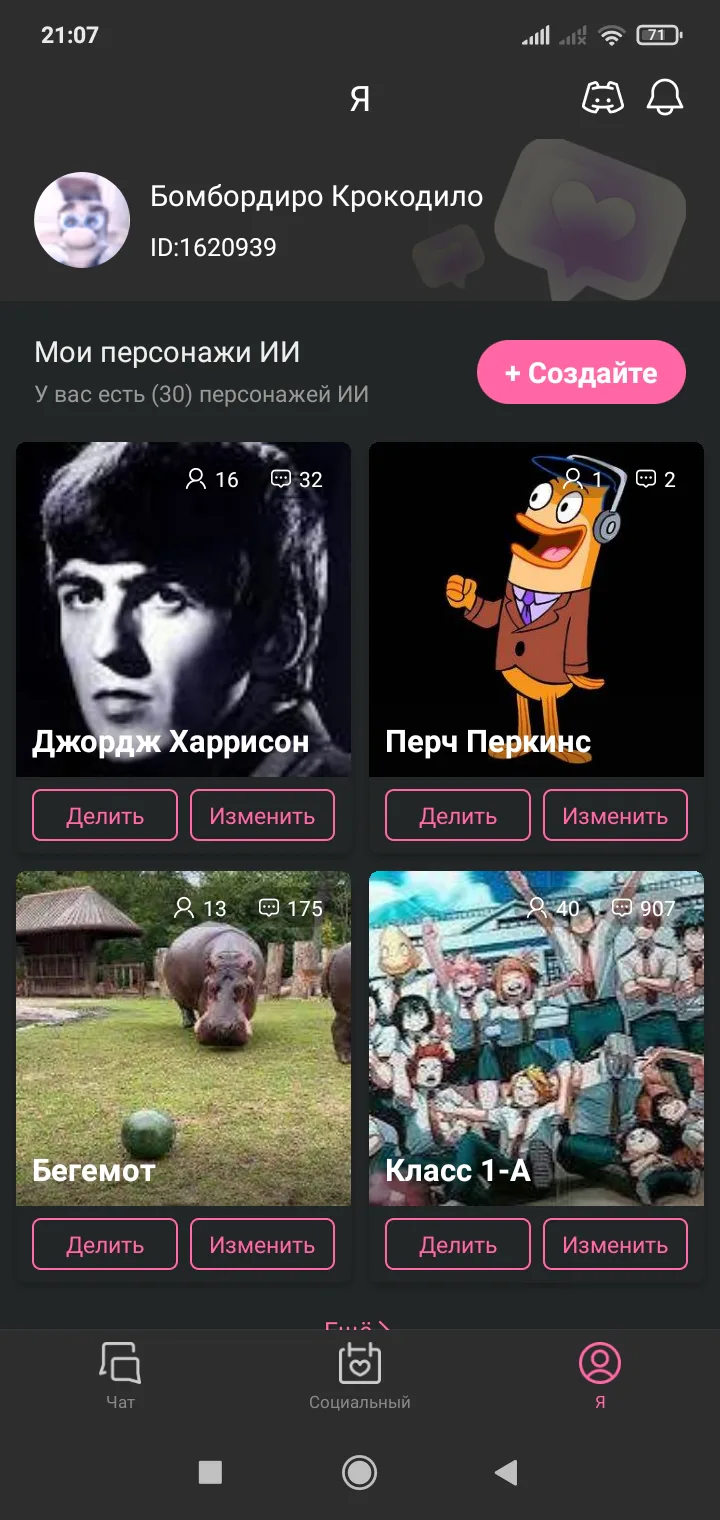The image size is (720, 1520).
Task: Share Класс 1-А via Делить
Action: point(458,1244)
